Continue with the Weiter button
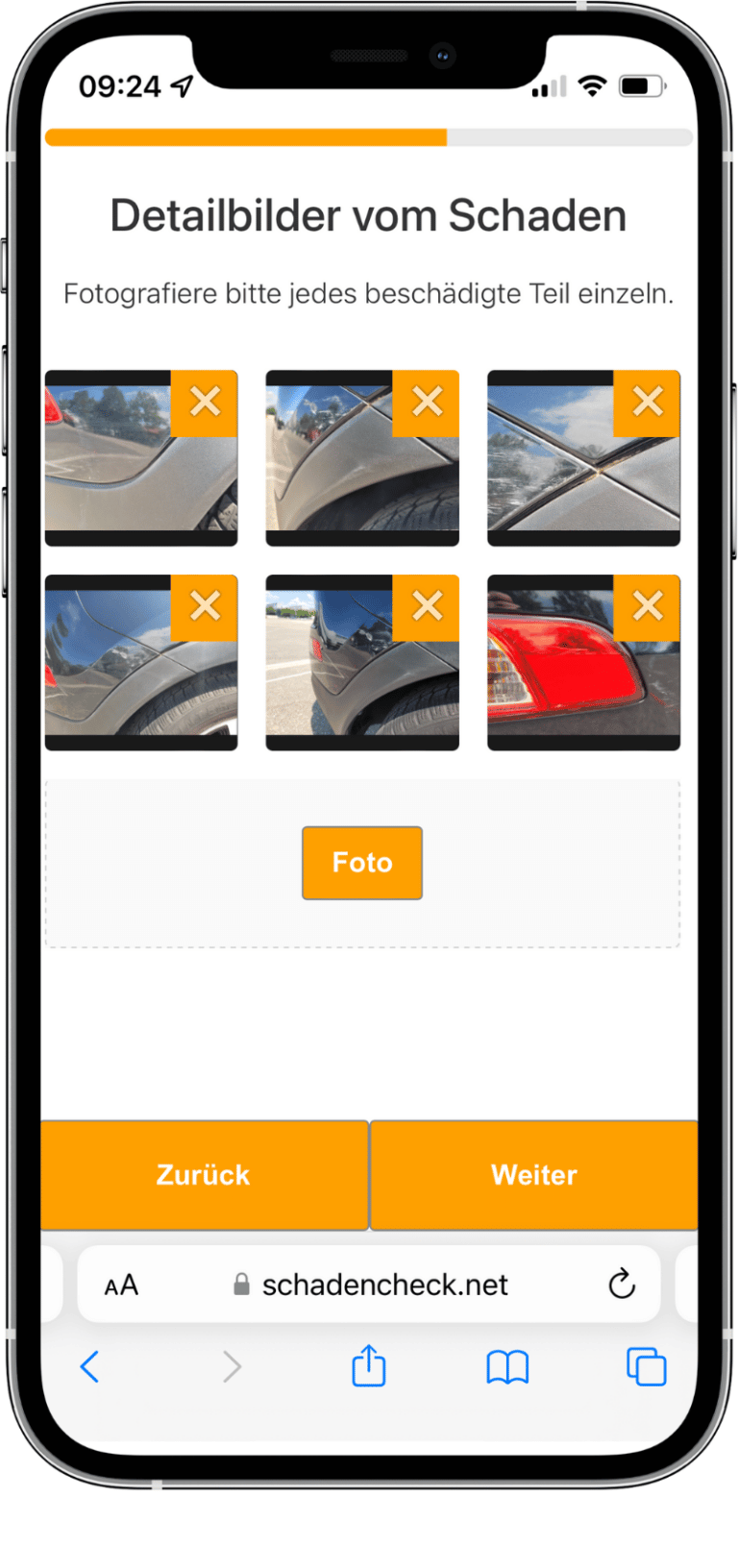738x1568 pixels. (534, 1175)
